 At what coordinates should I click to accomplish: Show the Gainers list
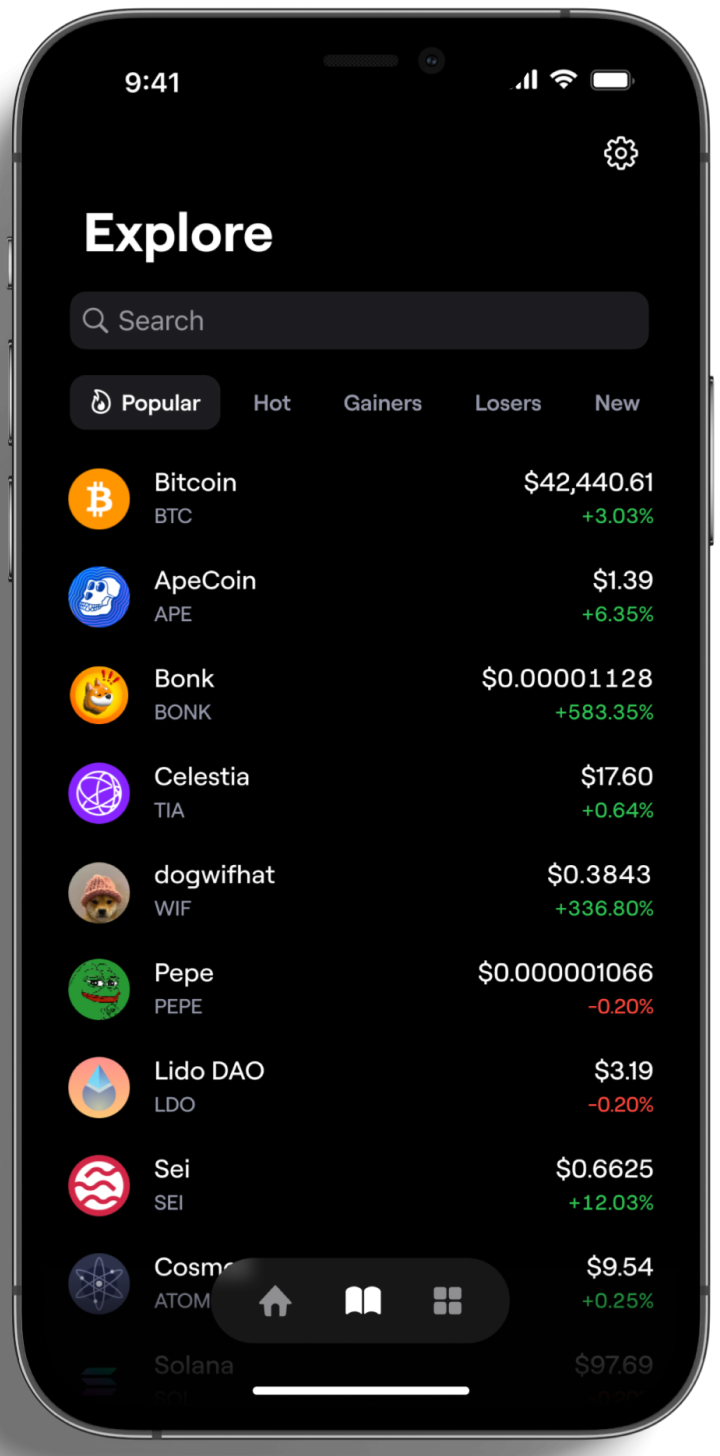pos(383,403)
